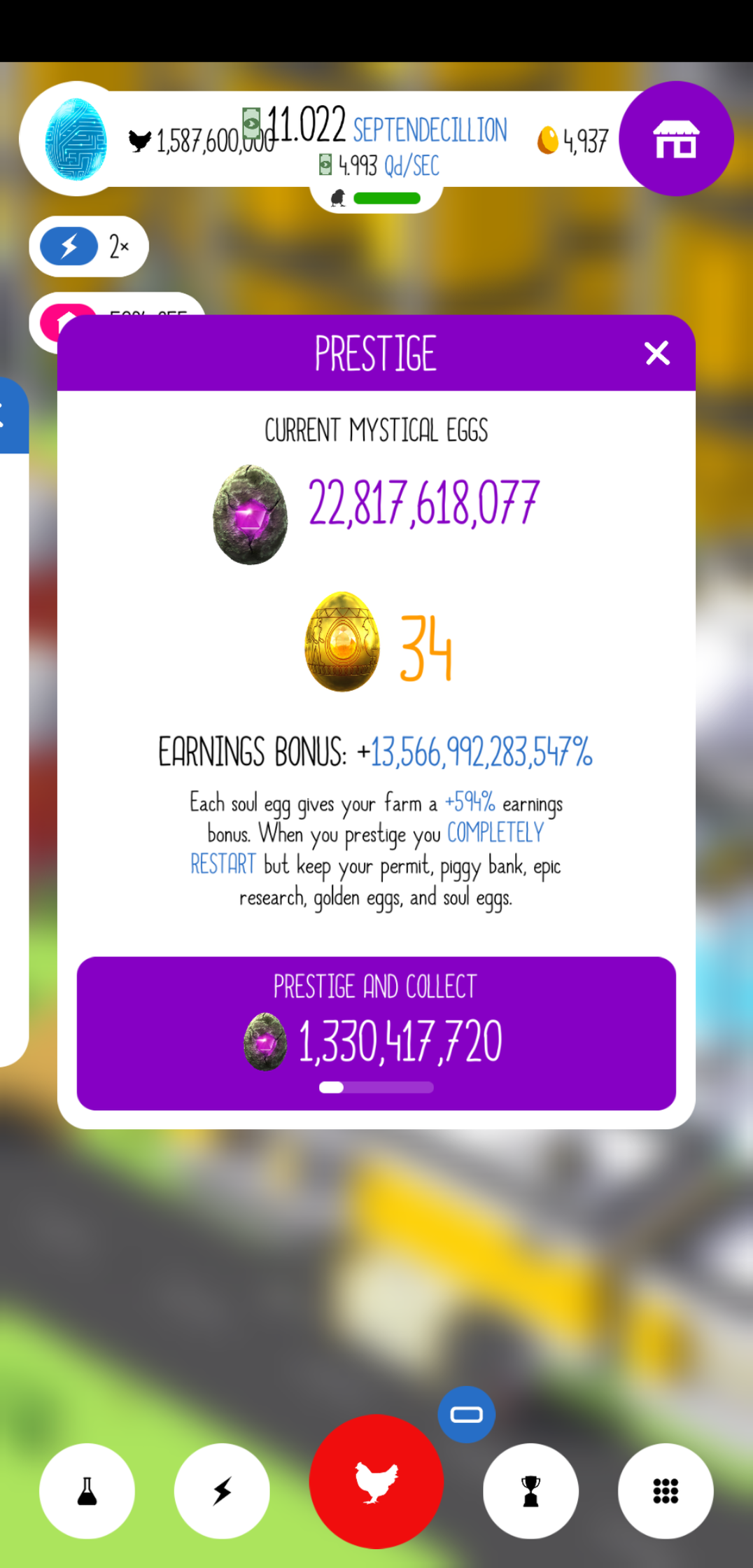Open the grid menu button
Image resolution: width=753 pixels, height=1568 pixels.
665,1490
